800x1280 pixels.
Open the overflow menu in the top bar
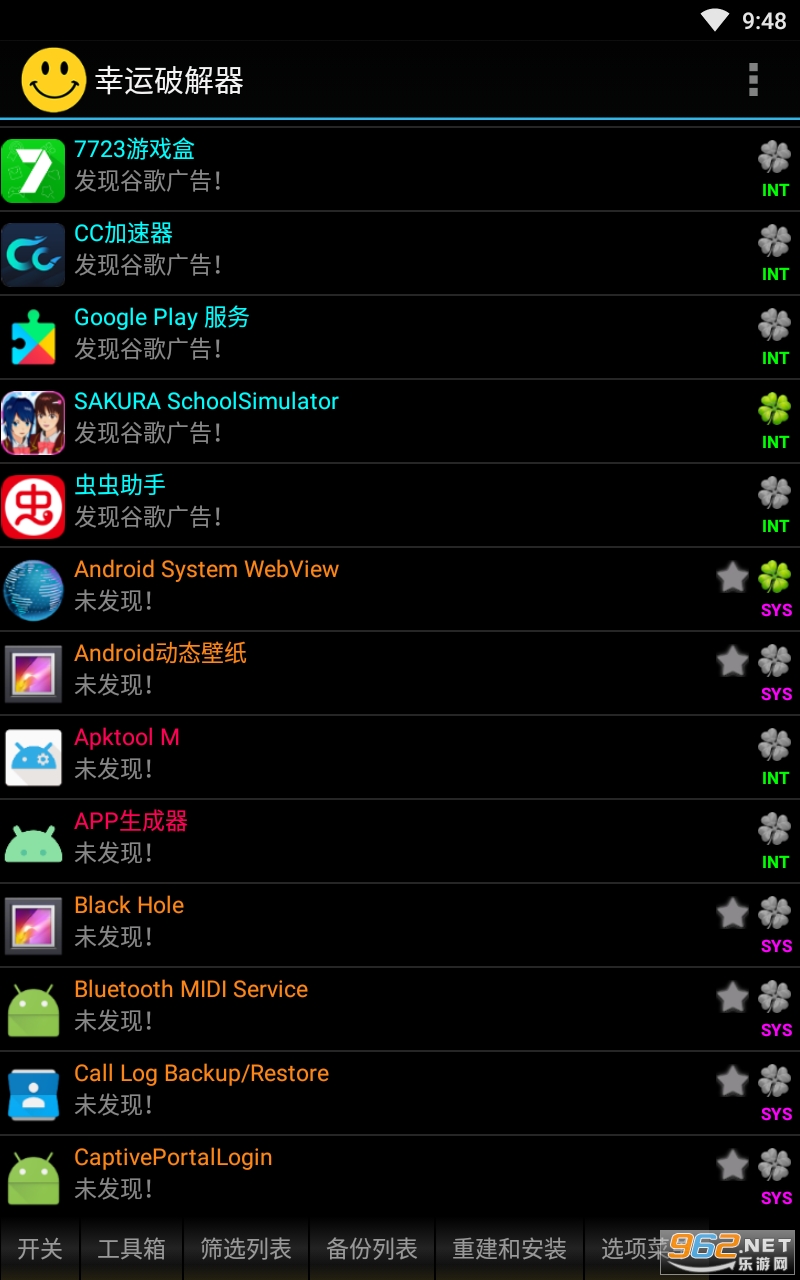[x=753, y=80]
